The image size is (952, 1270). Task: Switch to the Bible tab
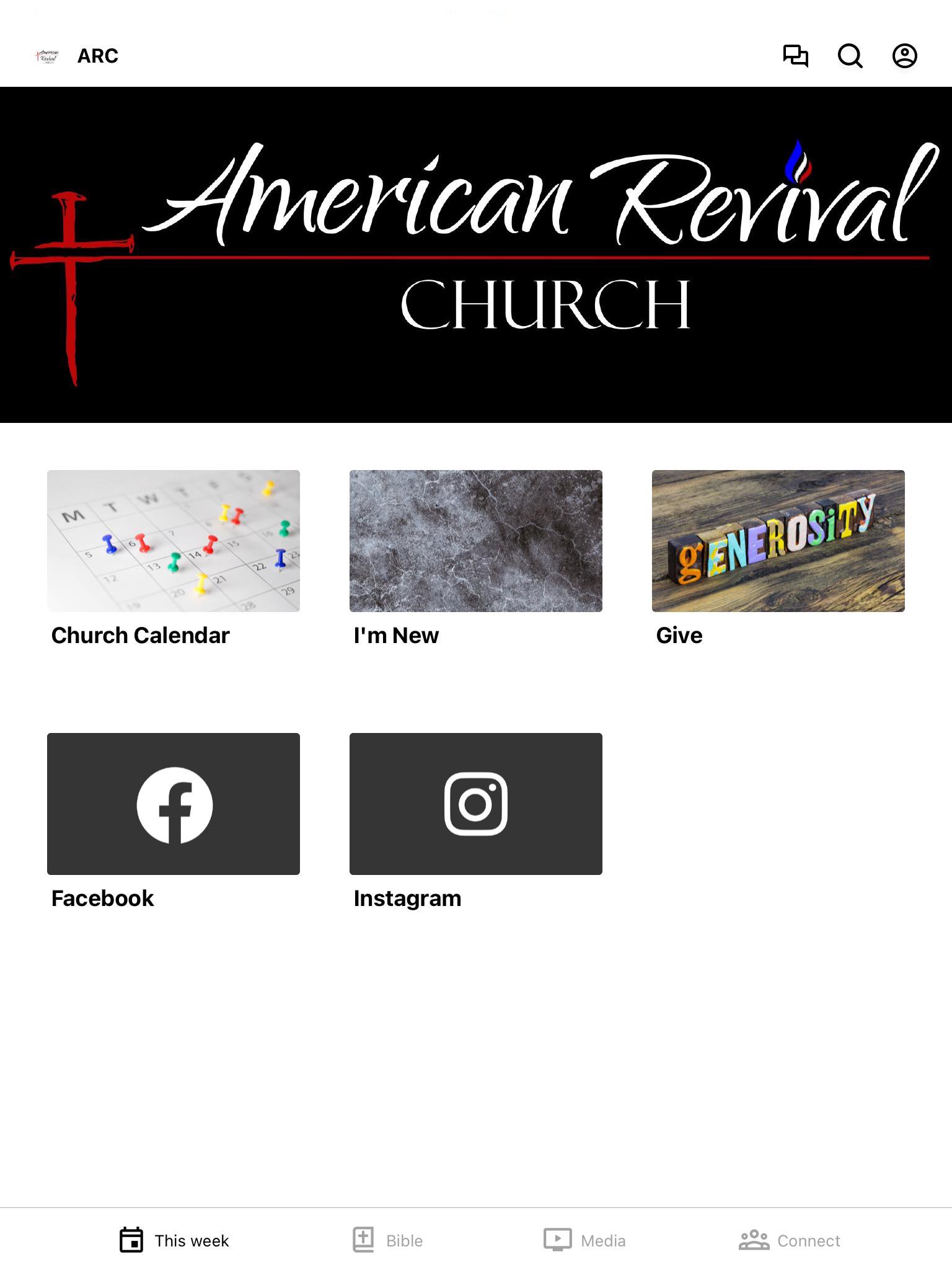pyautogui.click(x=388, y=1240)
